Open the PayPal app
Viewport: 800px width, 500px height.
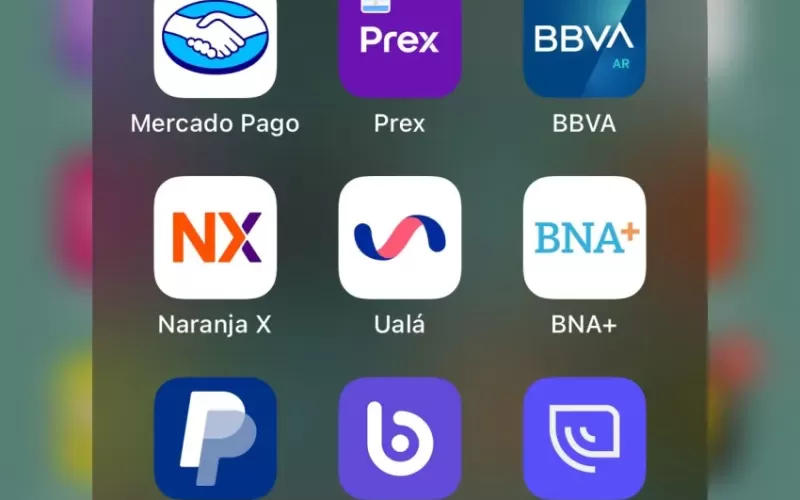(x=215, y=438)
